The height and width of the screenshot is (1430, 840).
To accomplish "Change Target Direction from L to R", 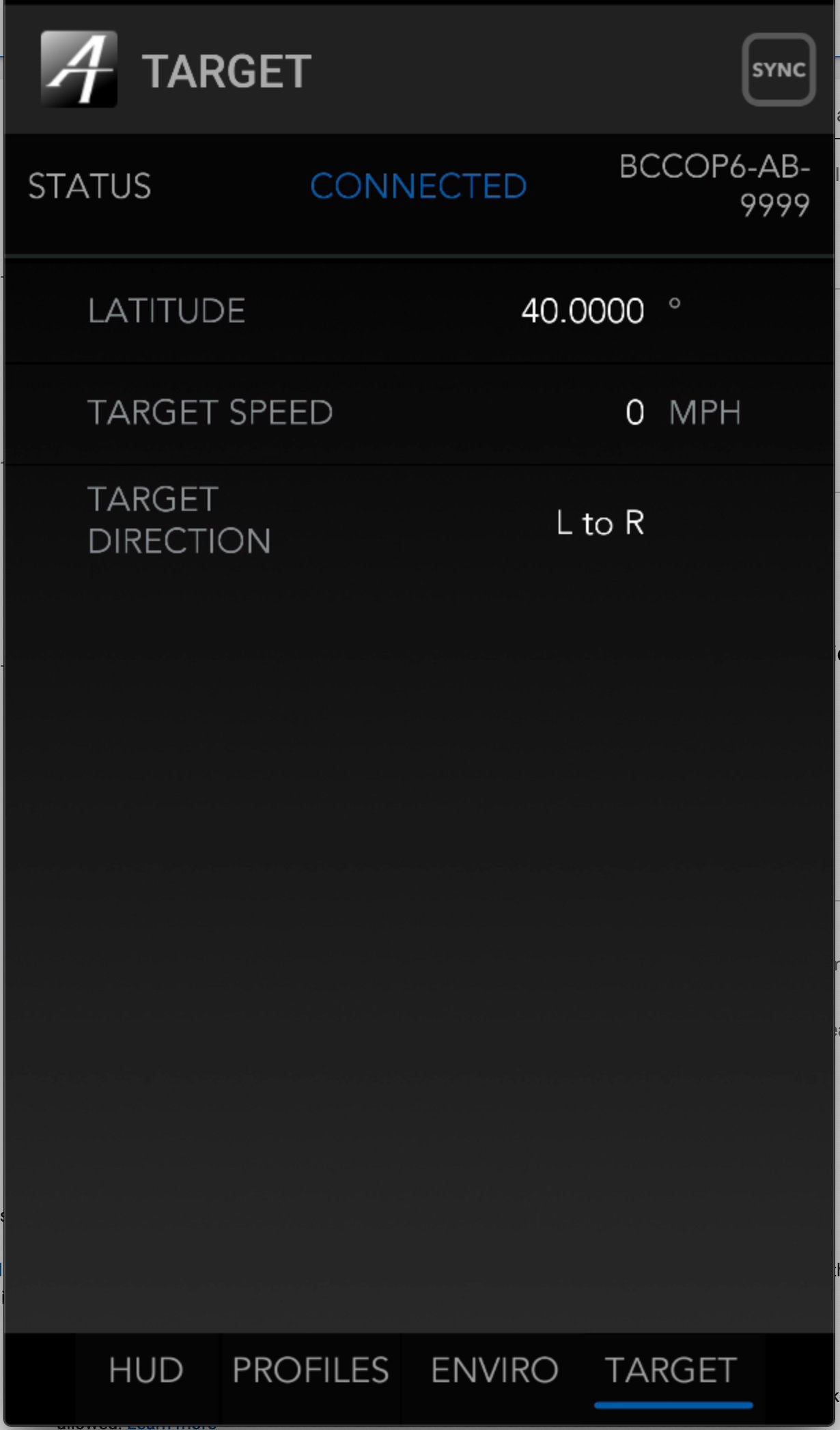I will click(x=600, y=523).
